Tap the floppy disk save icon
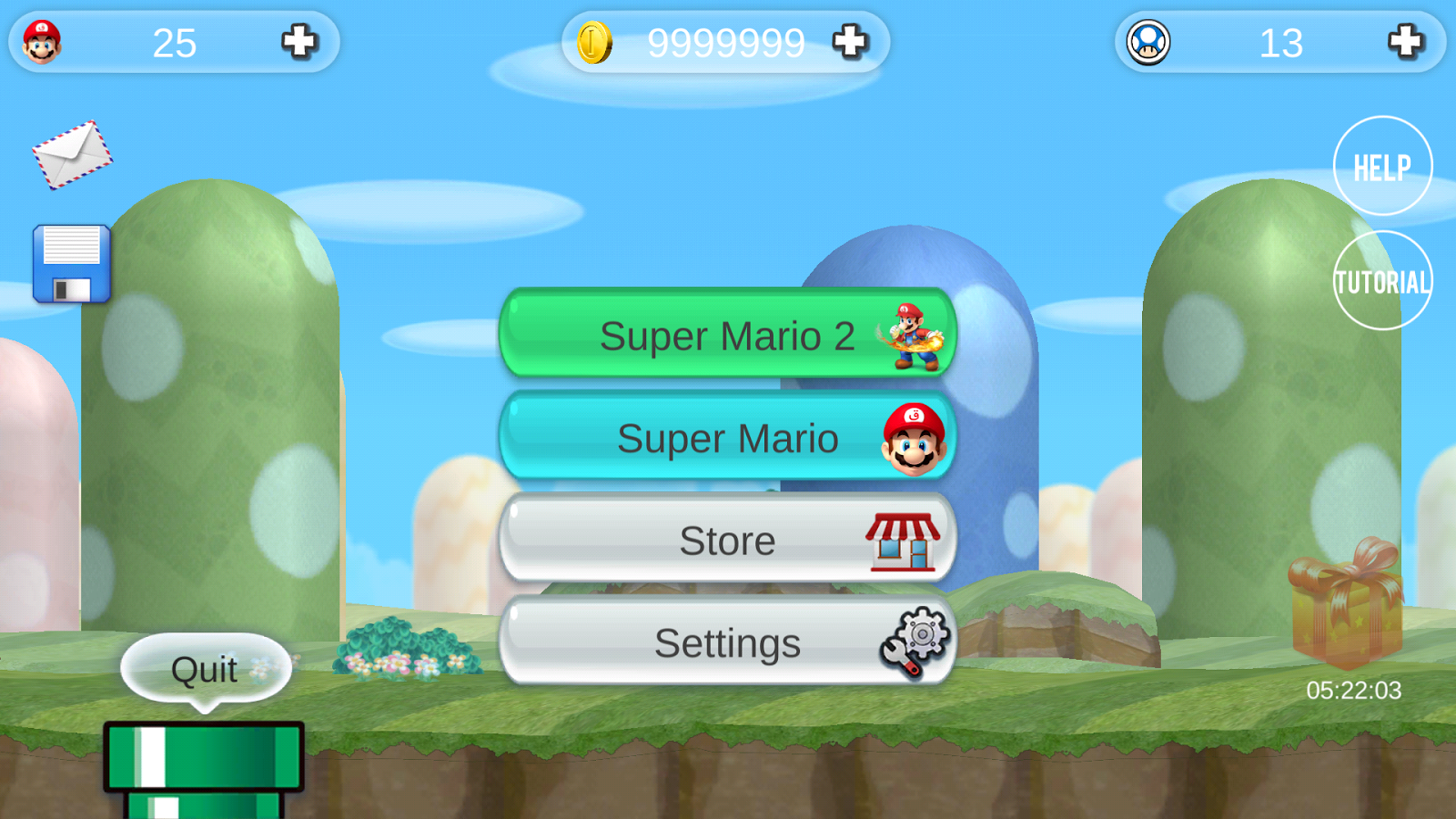 (72, 264)
